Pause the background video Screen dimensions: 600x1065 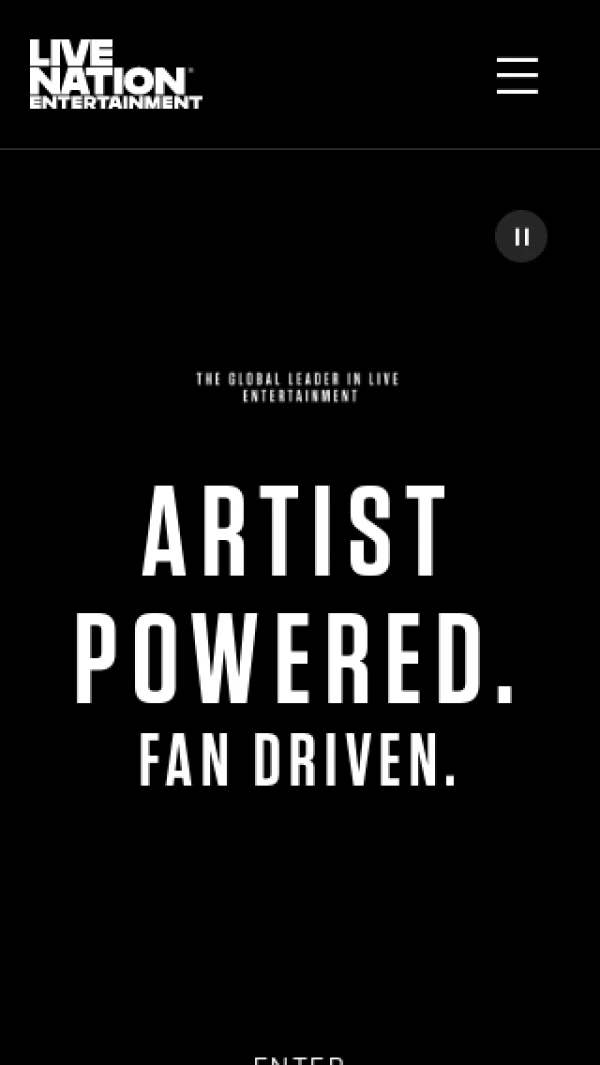click(521, 237)
